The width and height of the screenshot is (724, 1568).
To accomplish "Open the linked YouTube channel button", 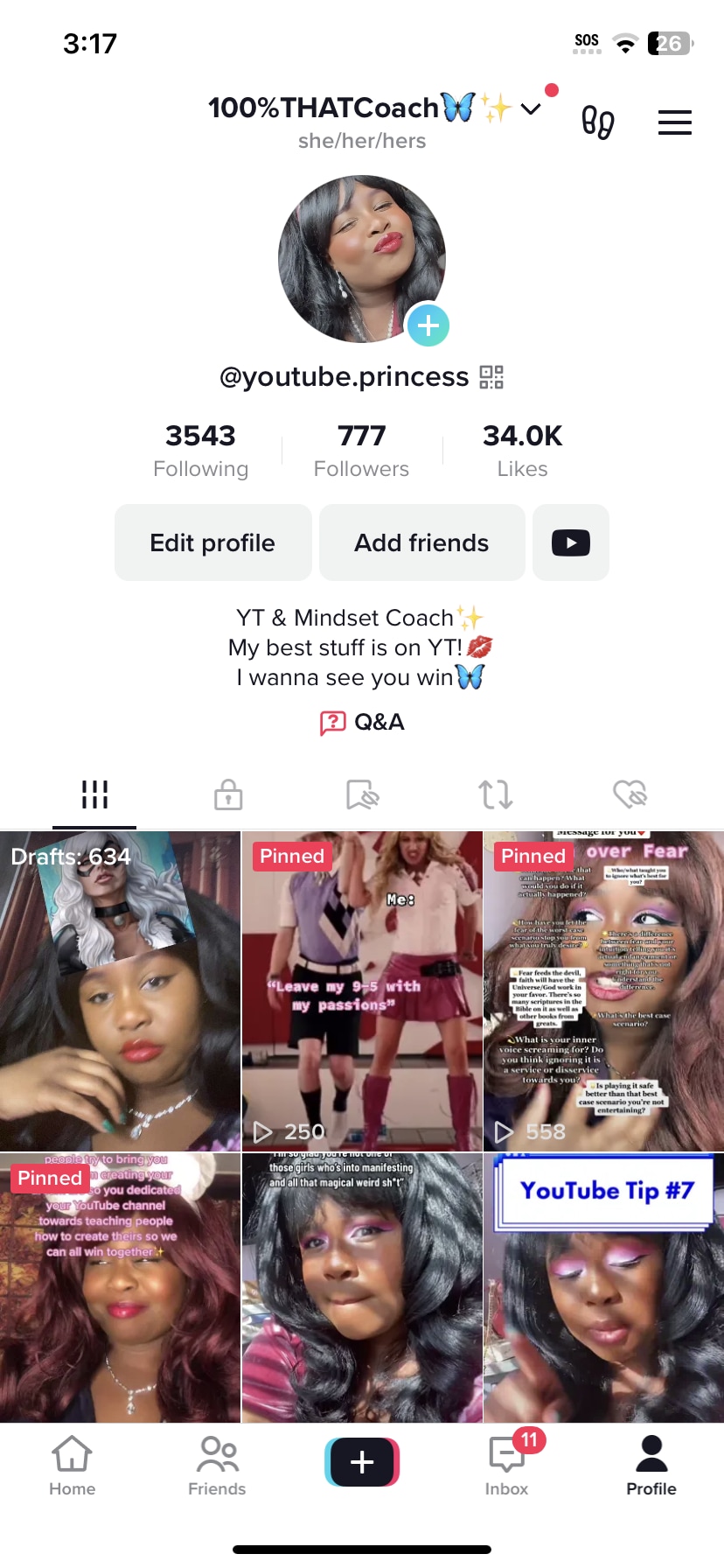I will (x=570, y=542).
